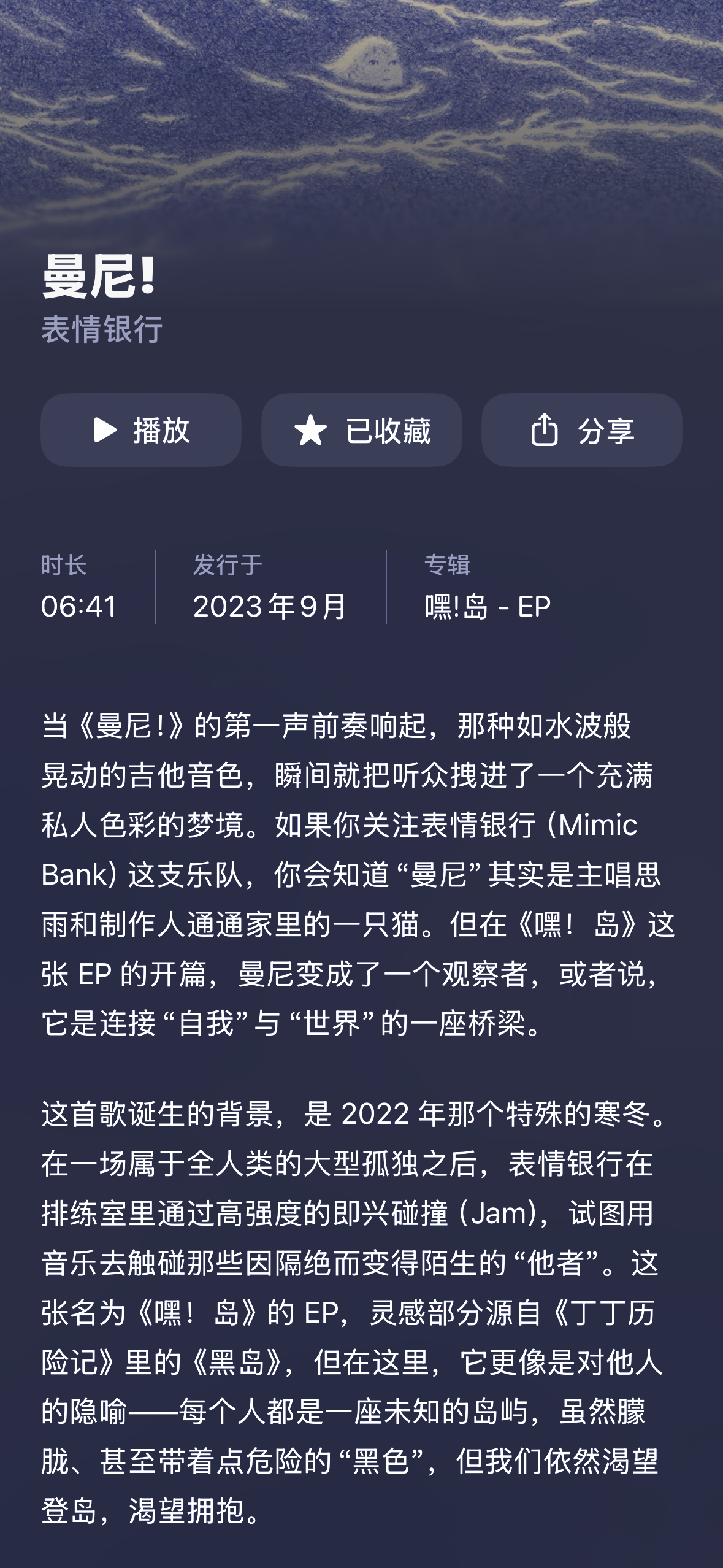Share this song via 分享
The height and width of the screenshot is (1568, 723).
pyautogui.click(x=581, y=430)
